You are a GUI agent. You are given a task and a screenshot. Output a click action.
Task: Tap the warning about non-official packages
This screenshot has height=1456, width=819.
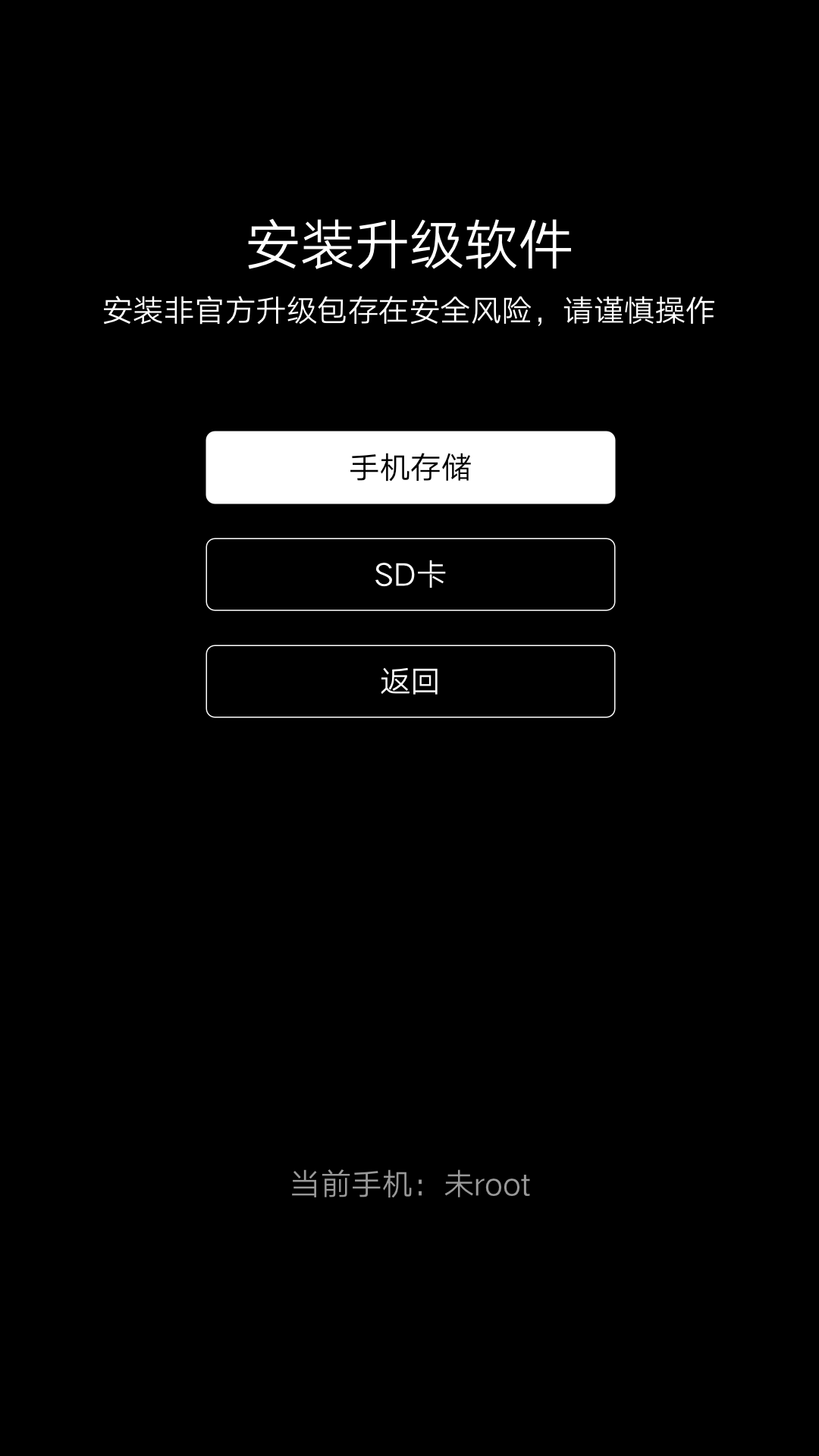(x=409, y=309)
